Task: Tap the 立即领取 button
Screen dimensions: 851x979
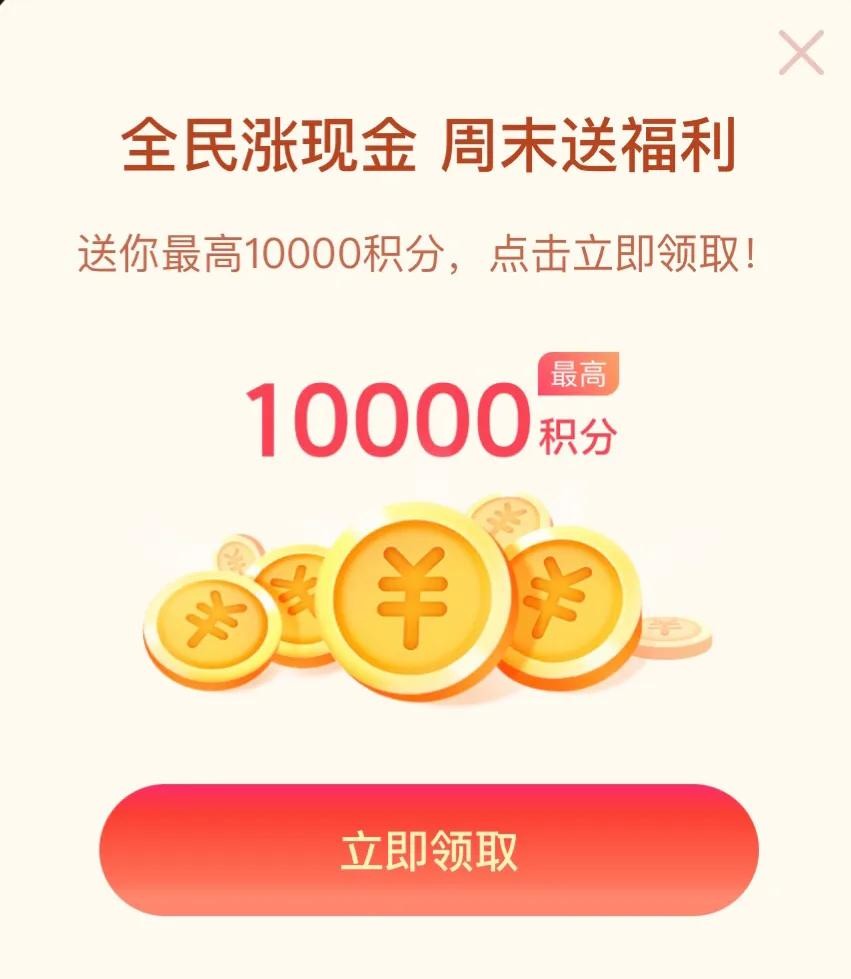Action: point(428,850)
